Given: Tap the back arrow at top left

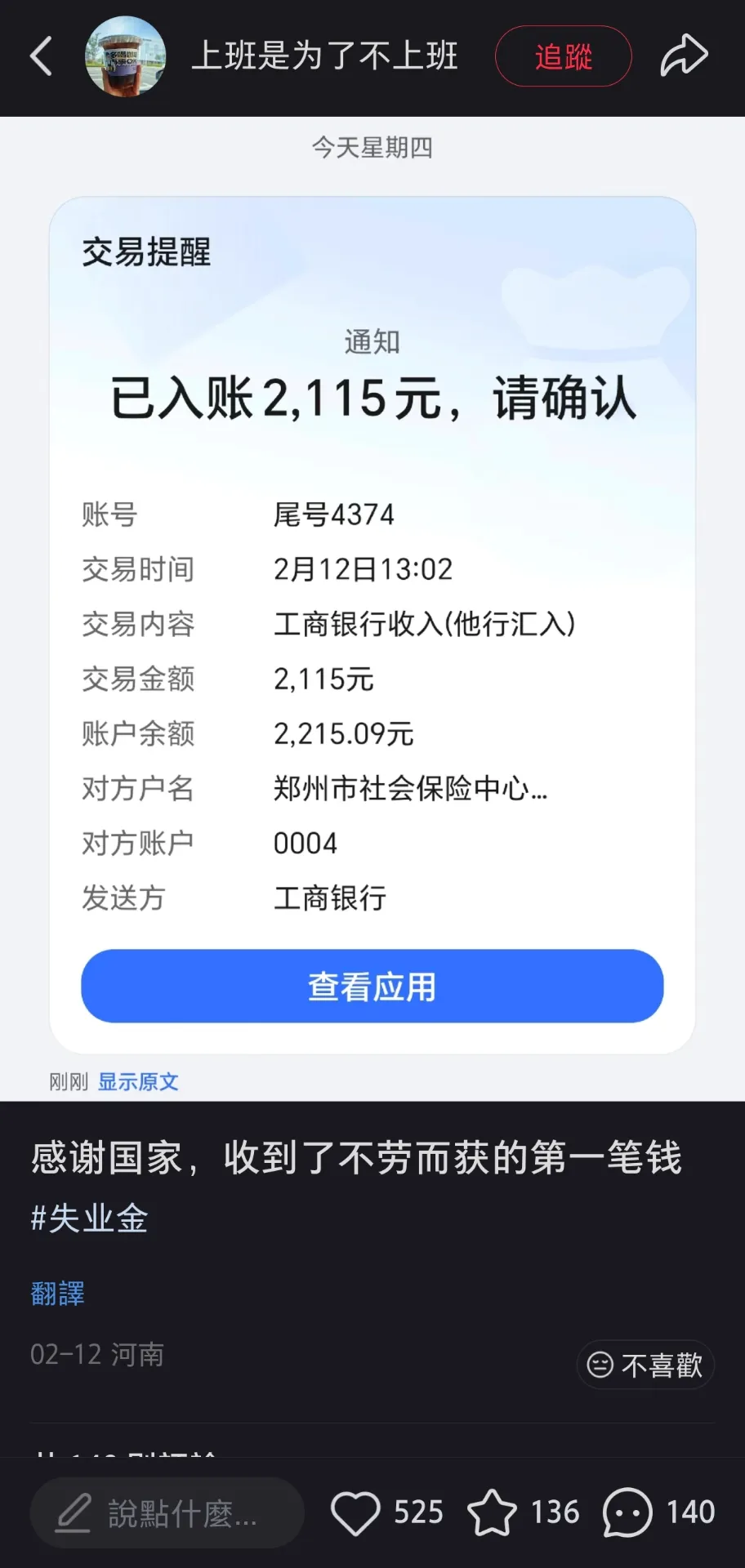Looking at the screenshot, I should coord(41,56).
